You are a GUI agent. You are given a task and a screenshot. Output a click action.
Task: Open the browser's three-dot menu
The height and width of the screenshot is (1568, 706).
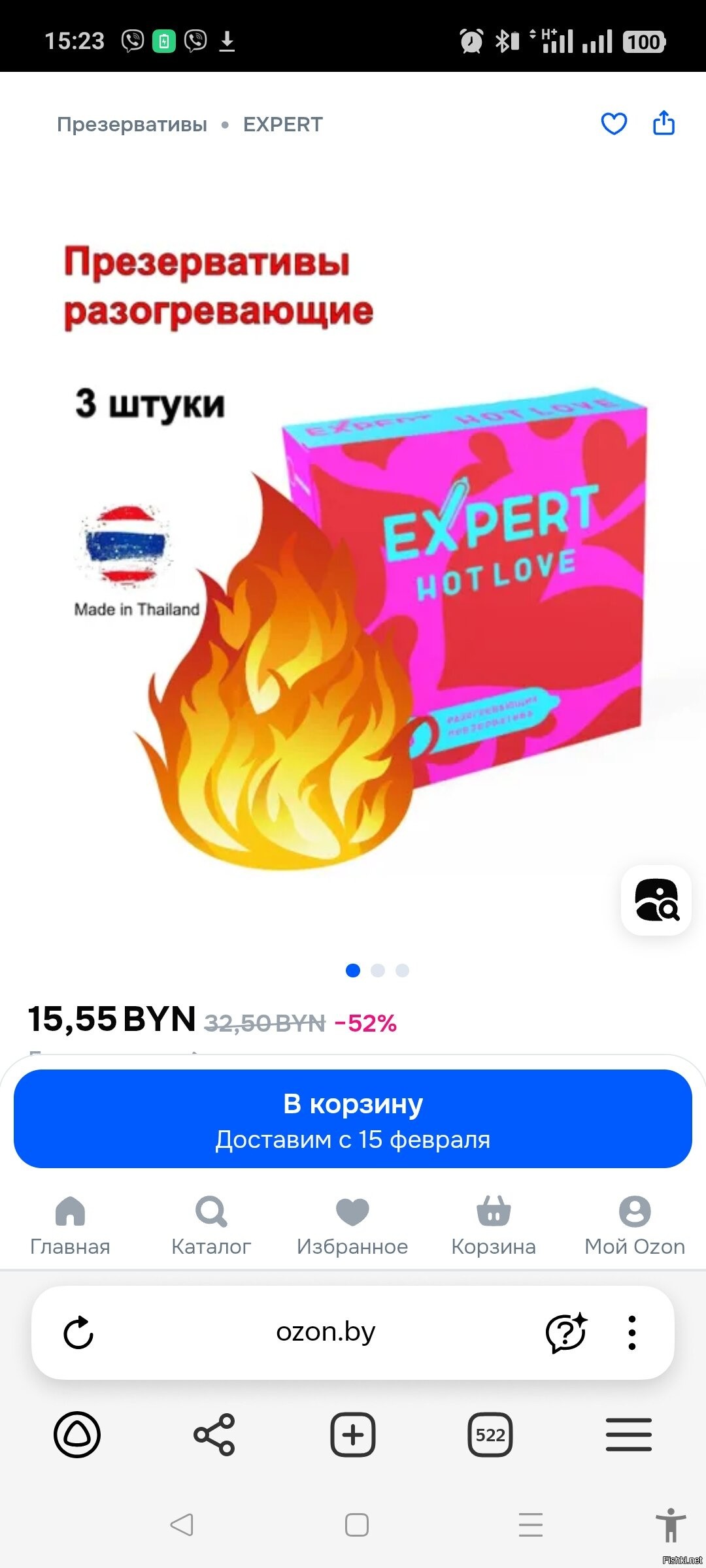631,1332
